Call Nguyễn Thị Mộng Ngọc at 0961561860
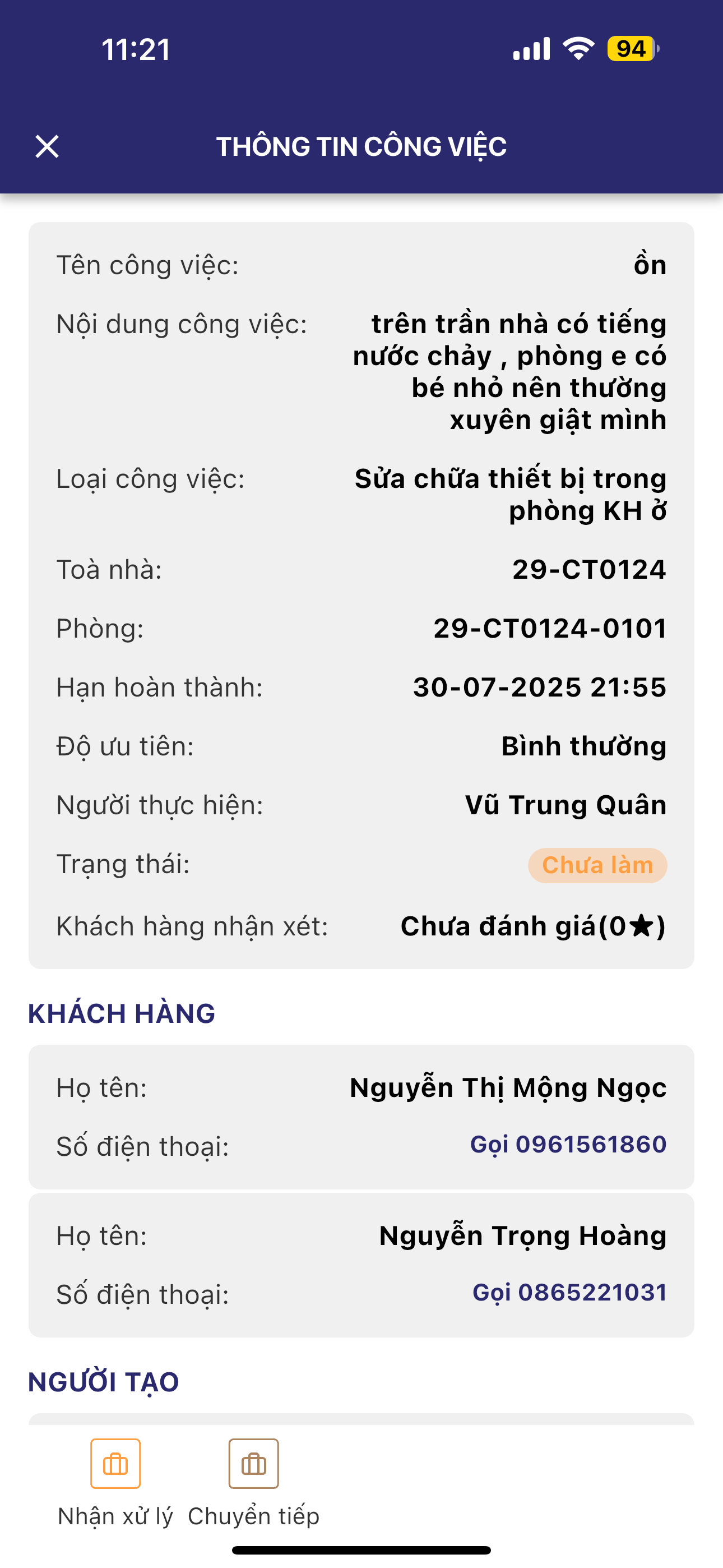This screenshot has height=1568, width=723. click(x=568, y=1145)
